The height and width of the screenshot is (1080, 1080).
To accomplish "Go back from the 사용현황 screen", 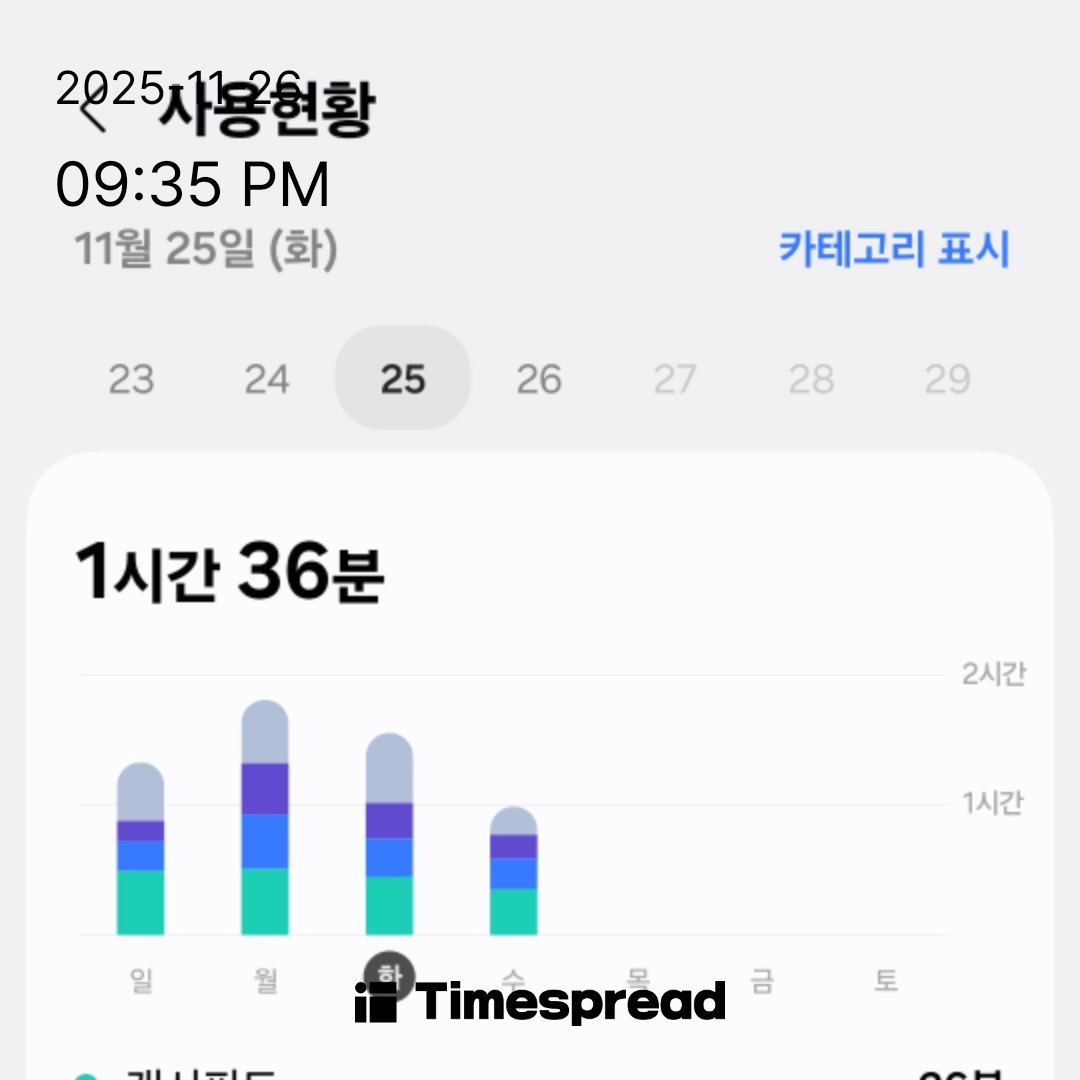I will tap(93, 112).
